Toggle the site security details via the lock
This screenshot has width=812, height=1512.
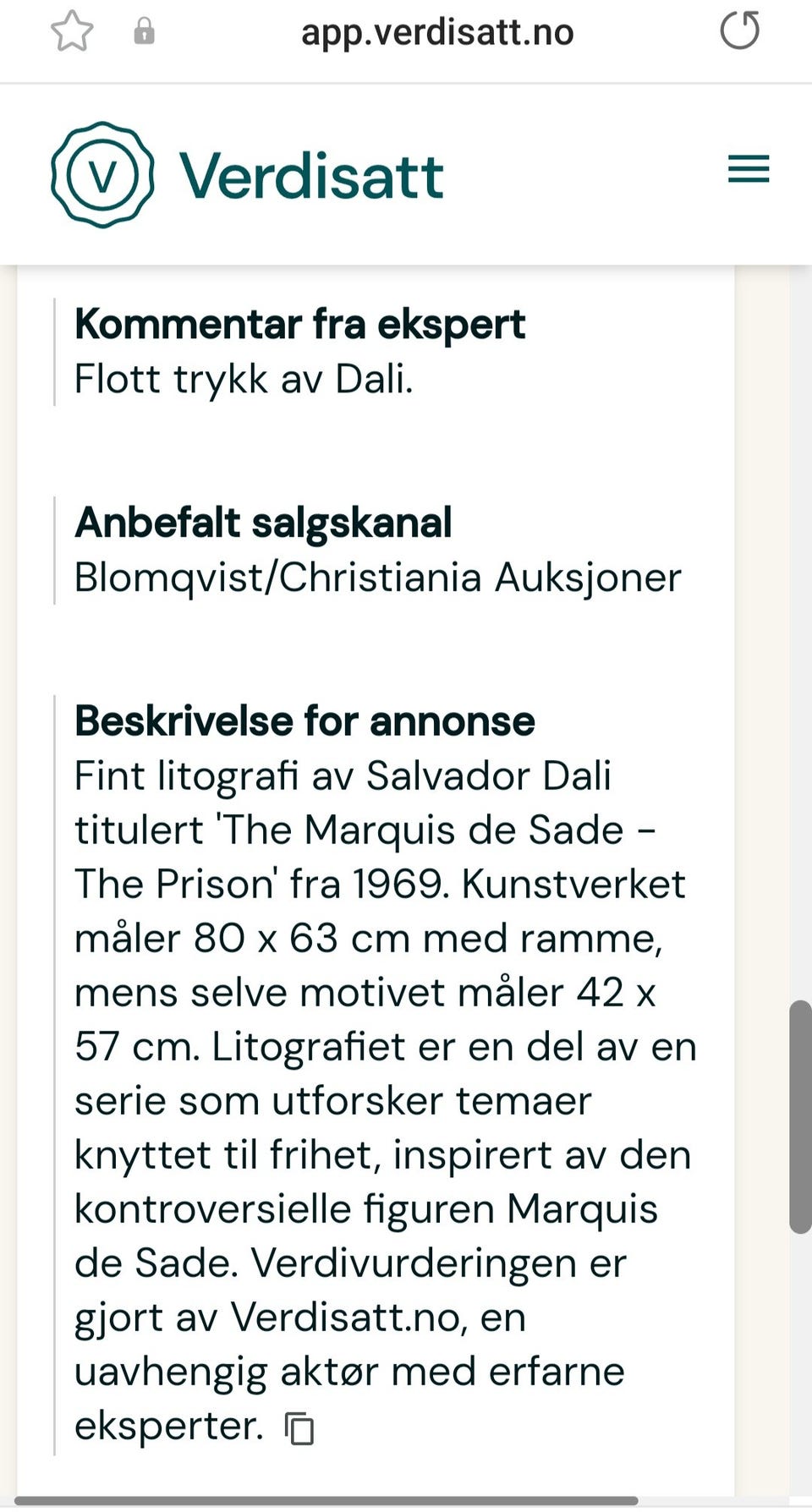(145, 32)
